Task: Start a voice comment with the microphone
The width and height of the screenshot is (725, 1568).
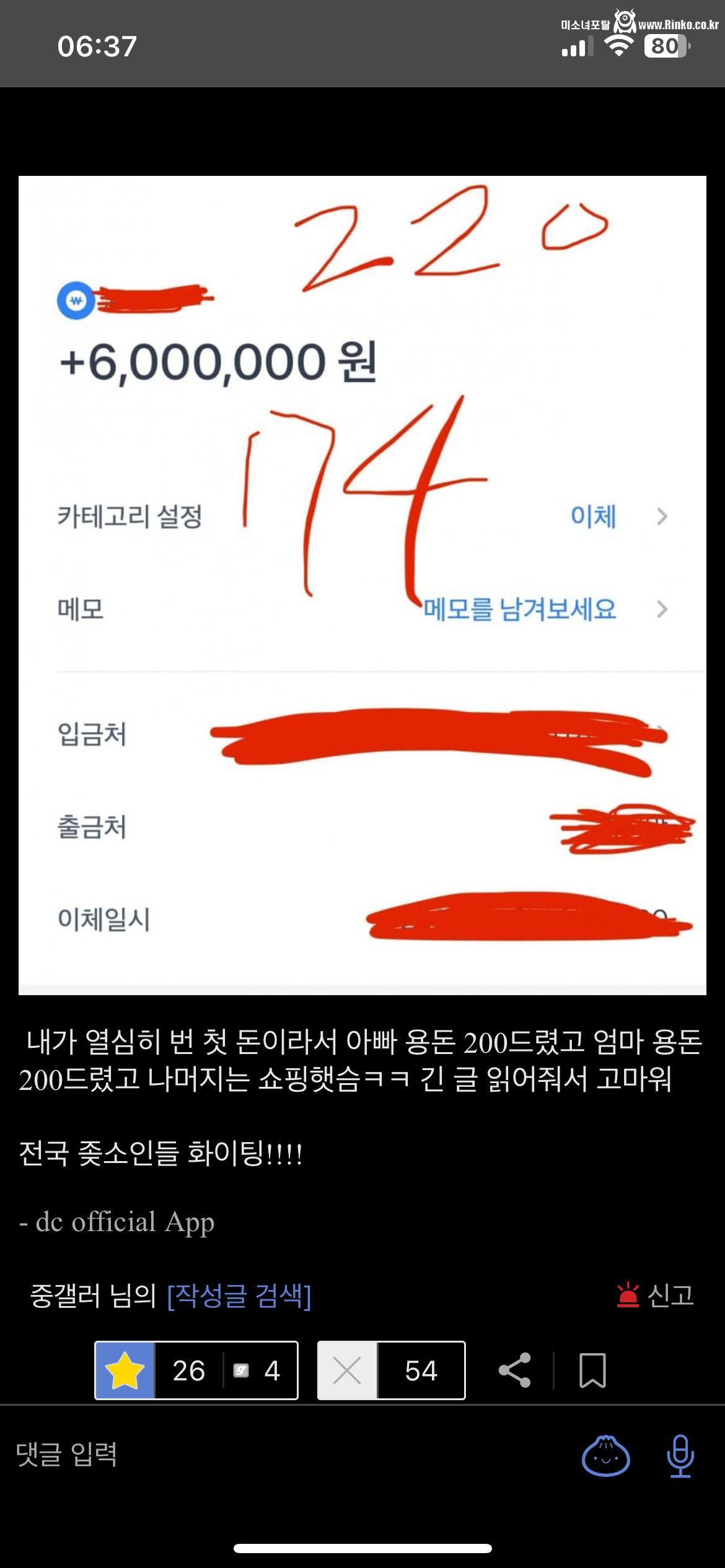Action: click(x=680, y=1455)
